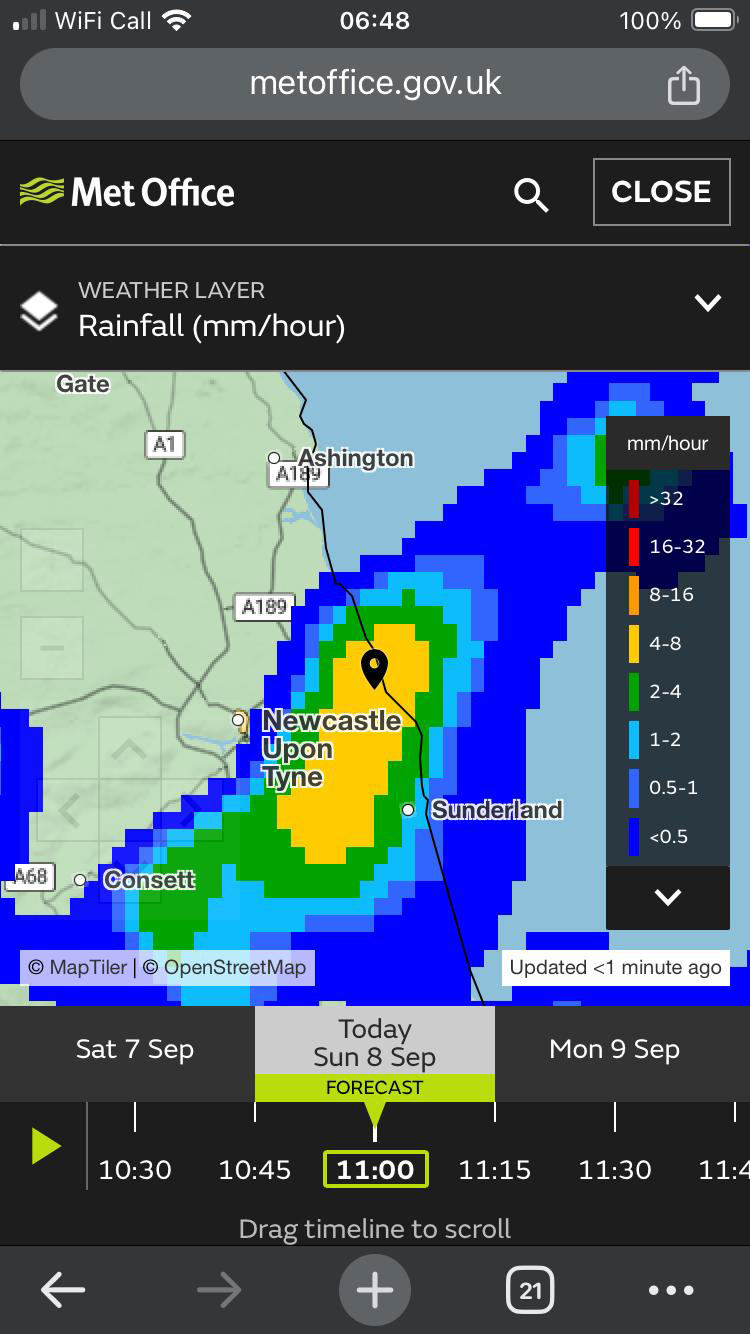View the 21 open tabs
Screen dimensions: 750x1334
point(531,1291)
